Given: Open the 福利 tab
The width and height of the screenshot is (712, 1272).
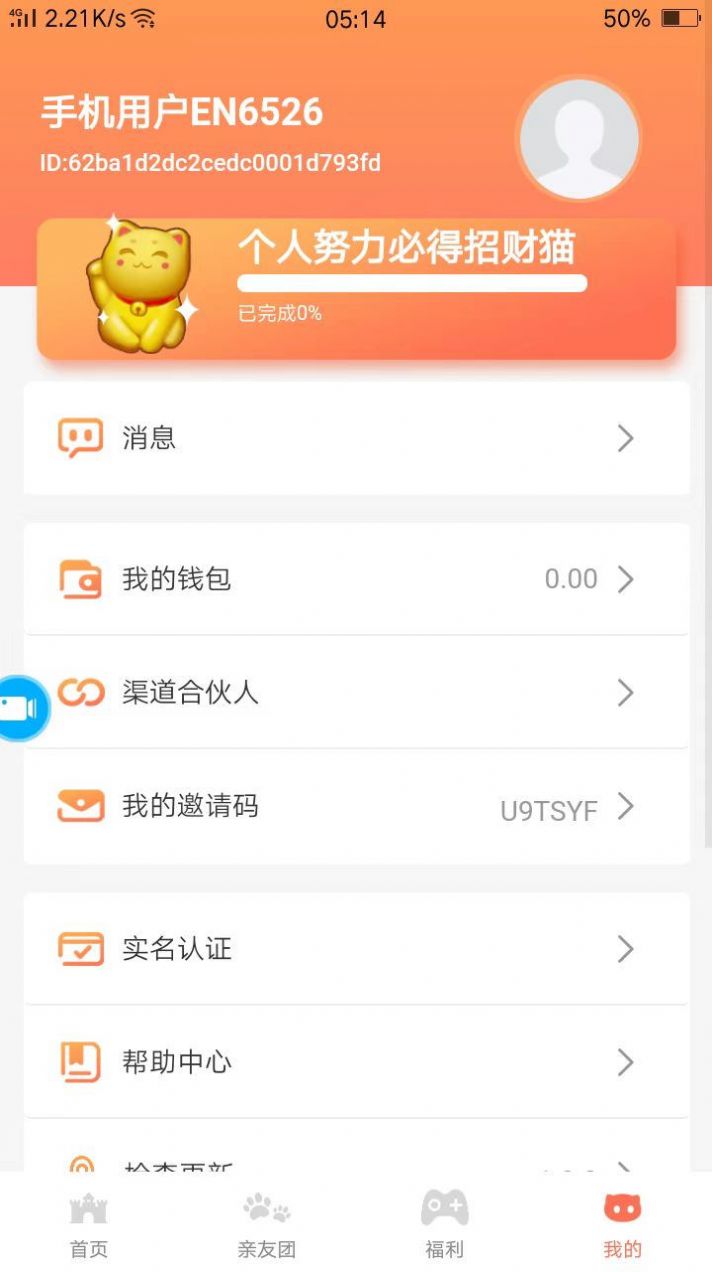Looking at the screenshot, I should point(444,1224).
